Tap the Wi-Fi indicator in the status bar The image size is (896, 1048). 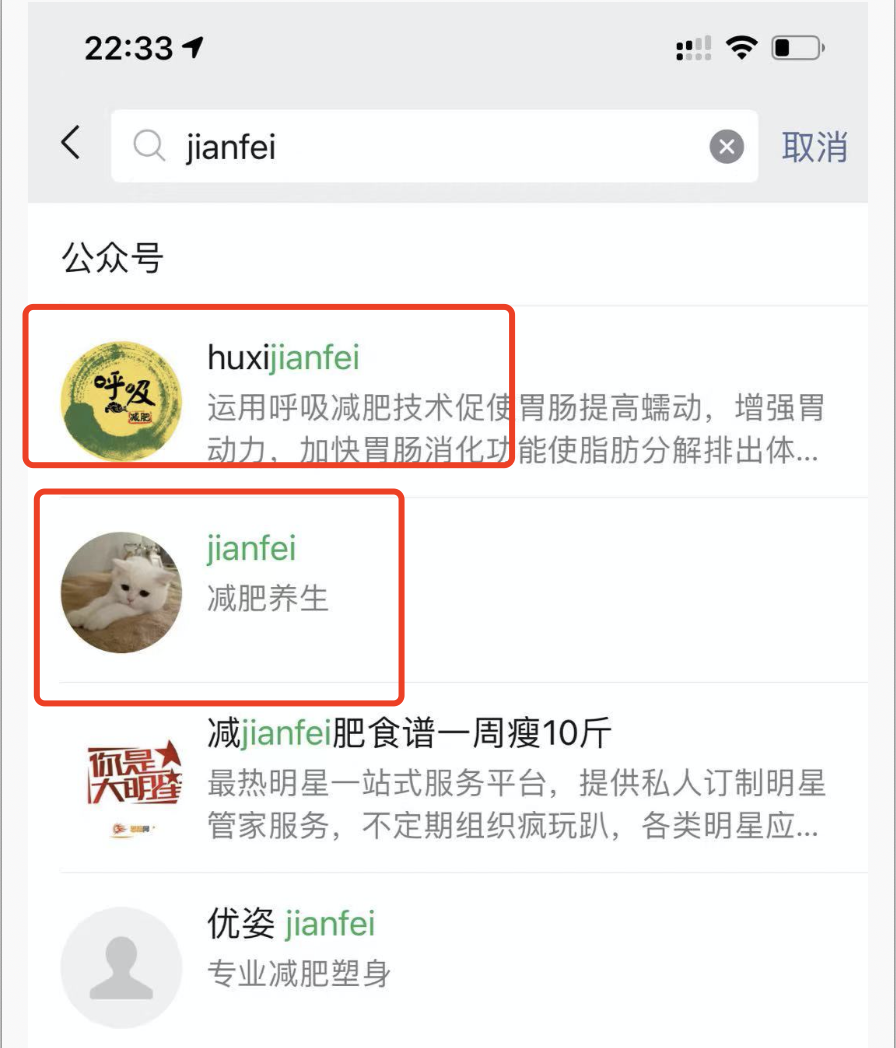[x=740, y=46]
